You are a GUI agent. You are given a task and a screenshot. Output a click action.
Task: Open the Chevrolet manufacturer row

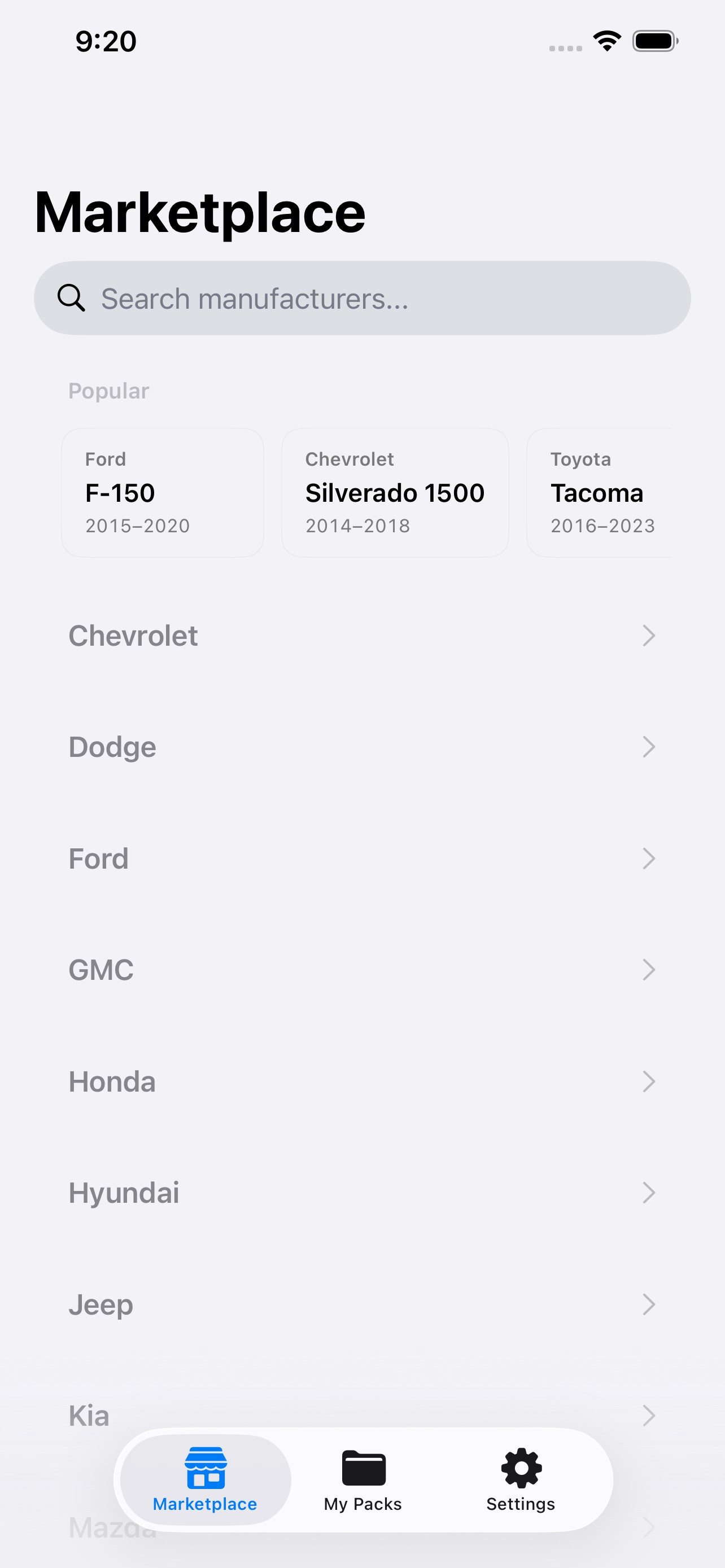pyautogui.click(x=361, y=636)
